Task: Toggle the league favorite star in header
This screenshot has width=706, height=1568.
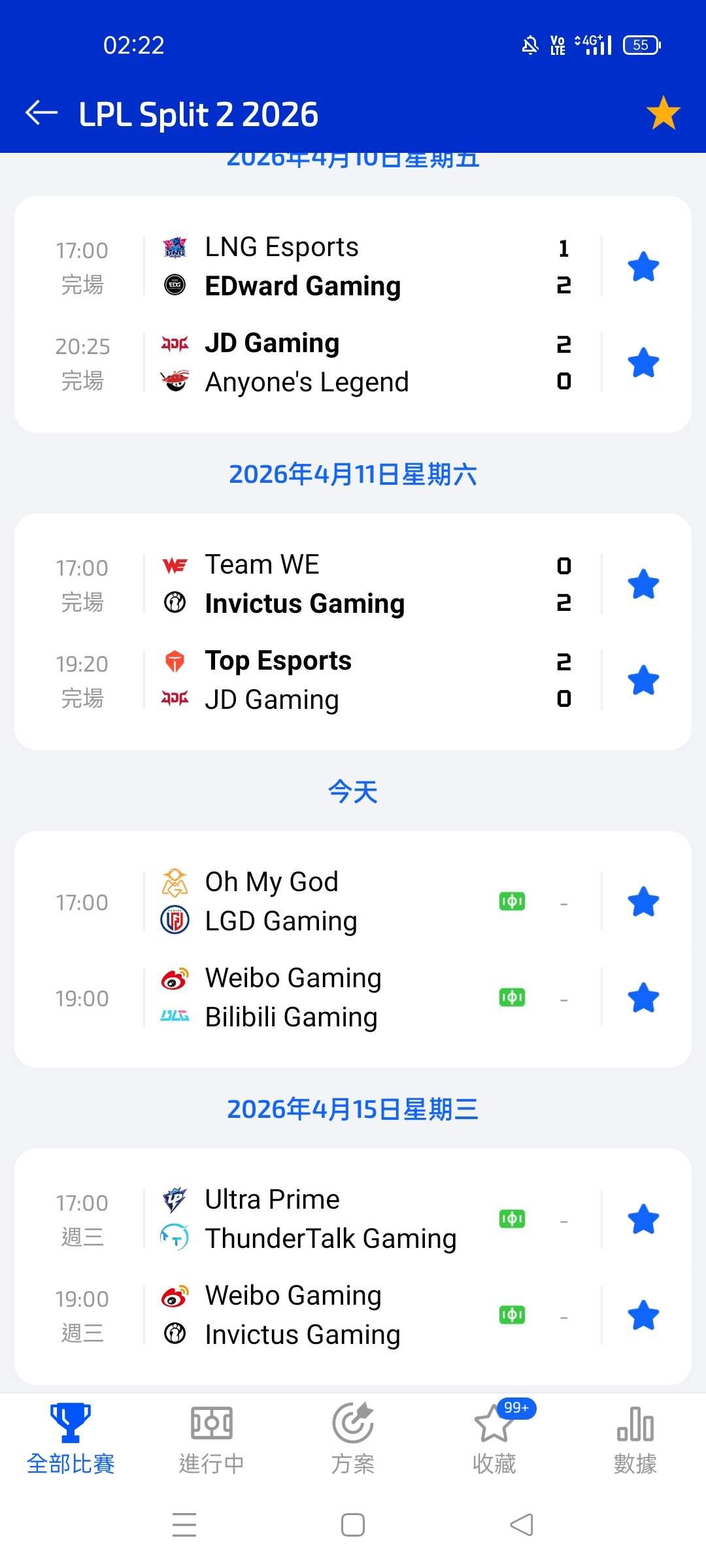Action: tap(663, 113)
